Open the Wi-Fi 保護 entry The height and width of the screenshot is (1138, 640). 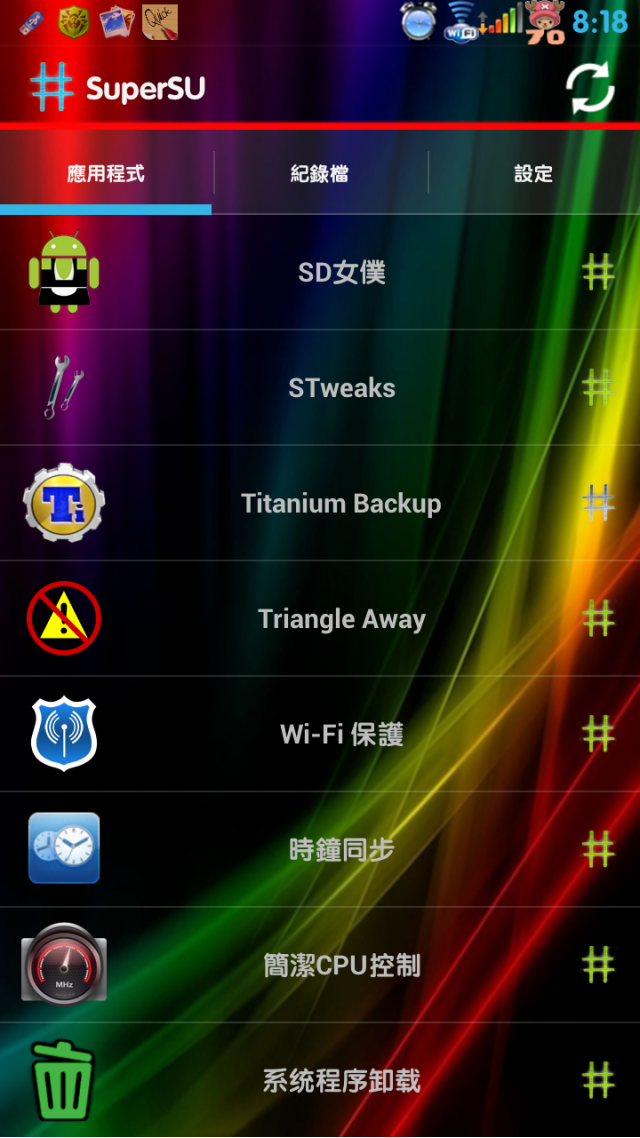[341, 734]
